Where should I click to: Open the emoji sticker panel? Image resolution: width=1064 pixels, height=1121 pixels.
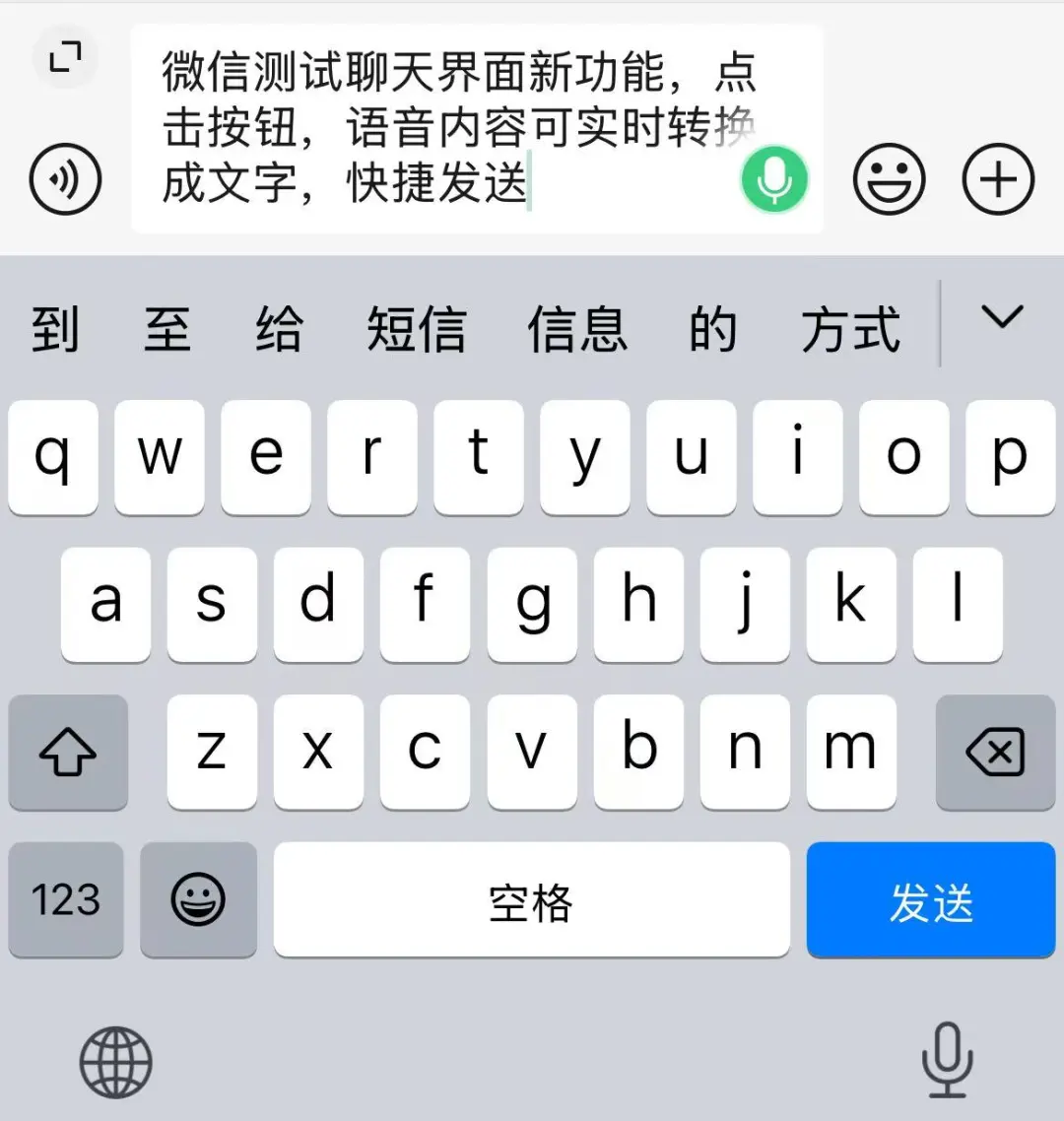pos(889,179)
